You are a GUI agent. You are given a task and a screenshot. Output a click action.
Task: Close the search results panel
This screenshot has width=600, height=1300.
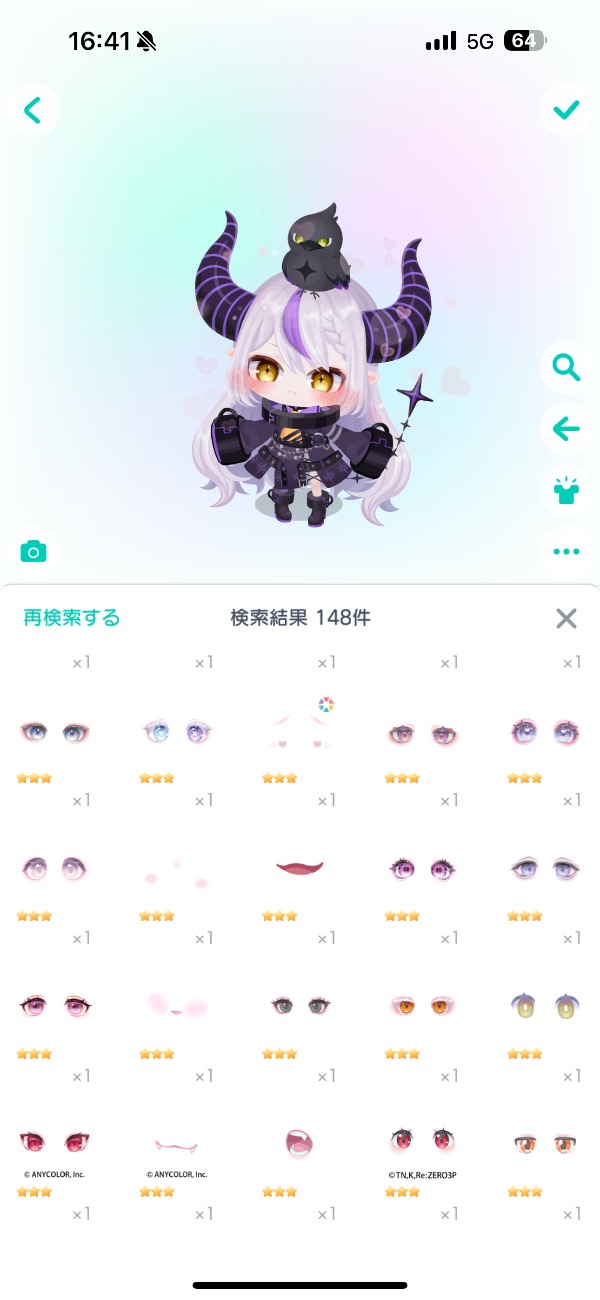point(566,618)
